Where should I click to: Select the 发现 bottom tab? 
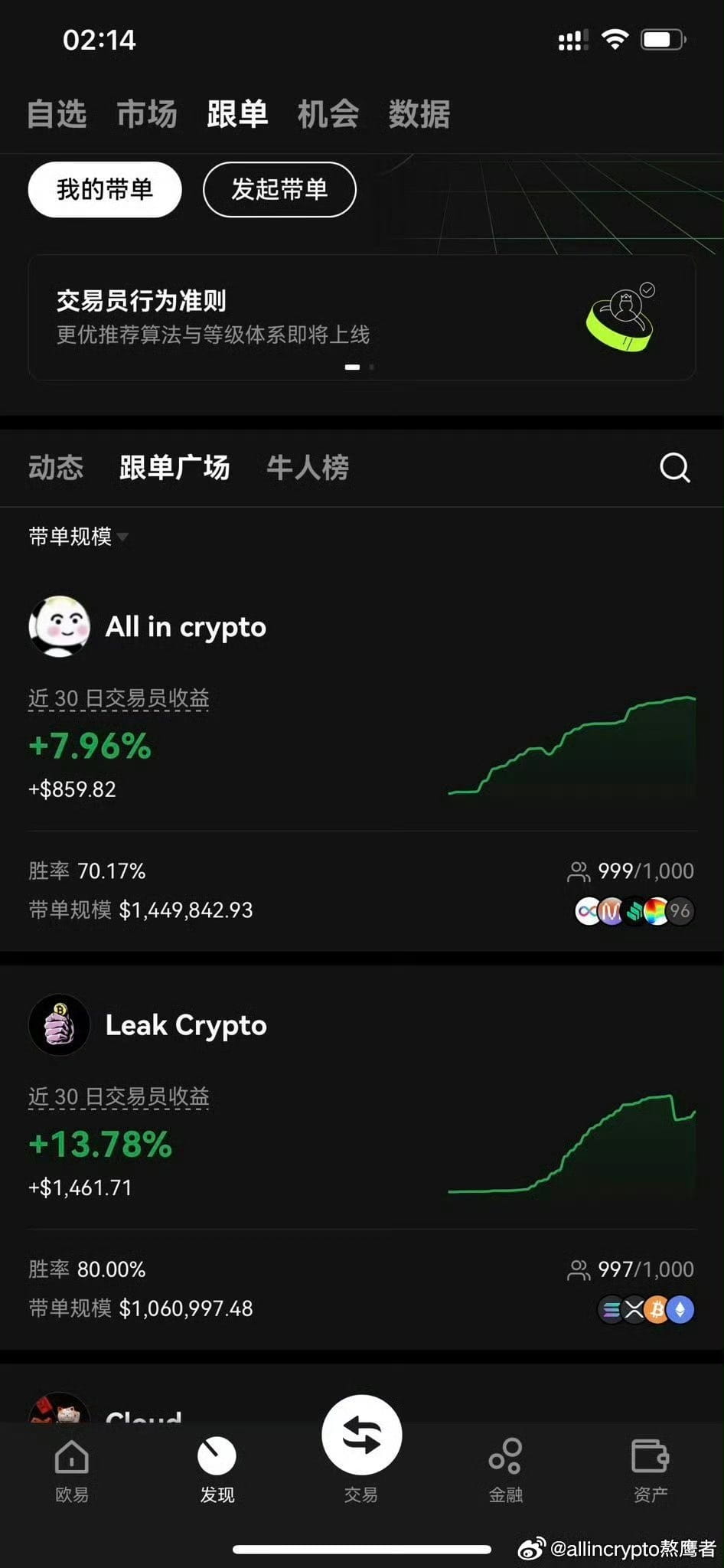coord(217,1471)
